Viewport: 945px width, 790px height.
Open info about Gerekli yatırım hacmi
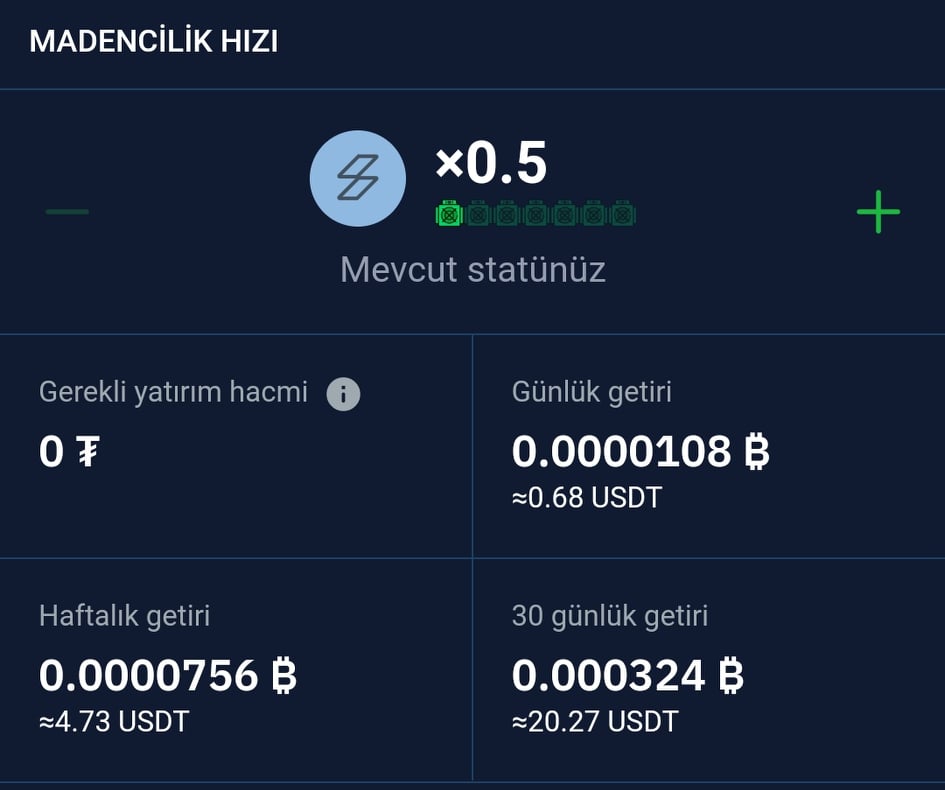pos(343,394)
